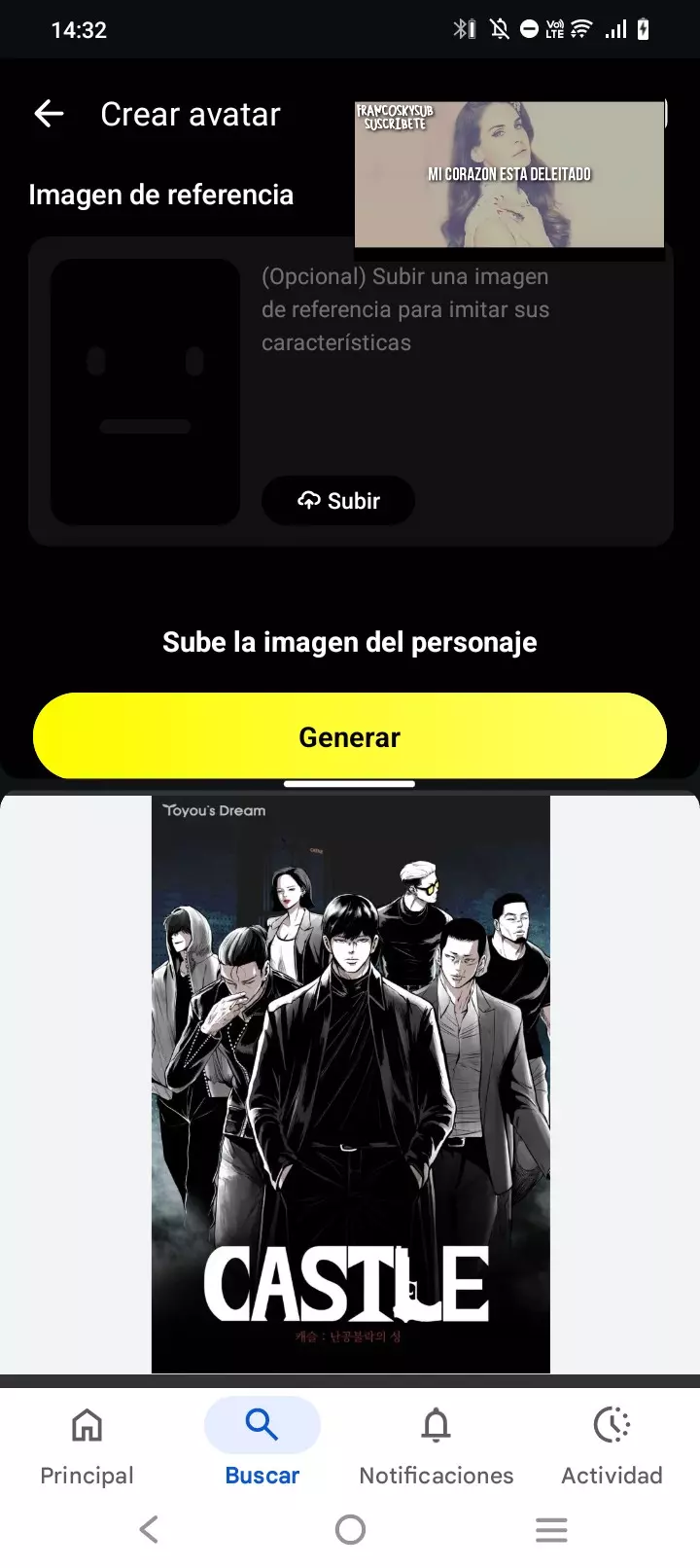700x1568 pixels.
Task: Select the Buscar tab
Action: [262, 1446]
